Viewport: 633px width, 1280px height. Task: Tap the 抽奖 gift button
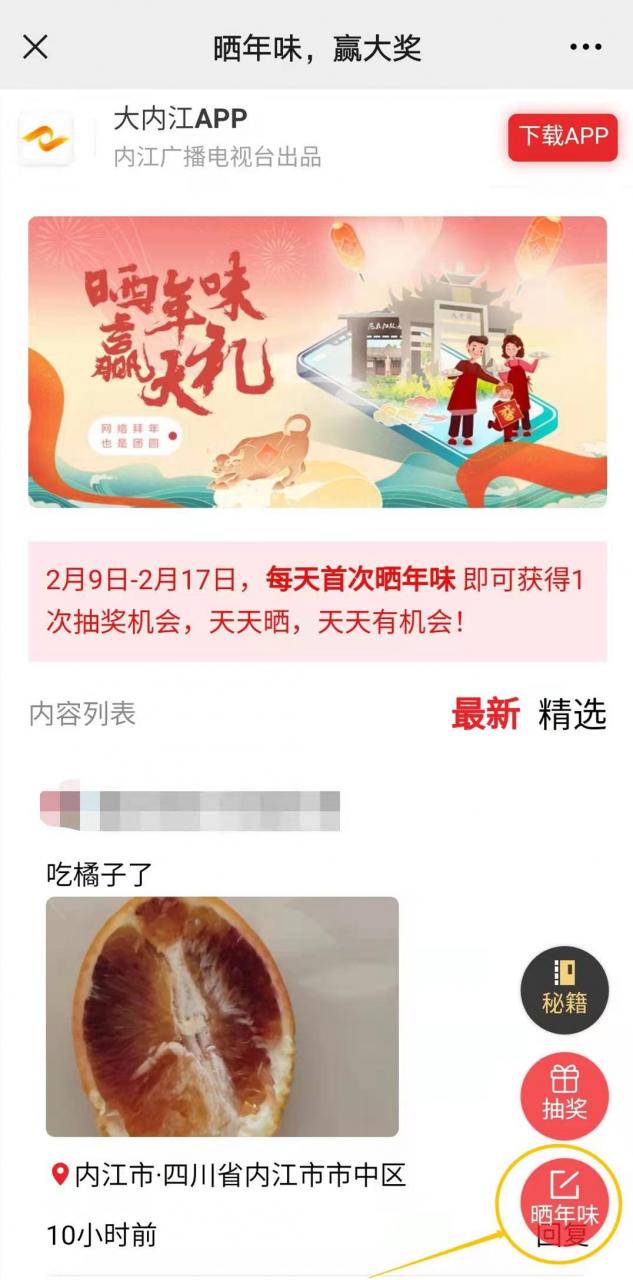(564, 1096)
